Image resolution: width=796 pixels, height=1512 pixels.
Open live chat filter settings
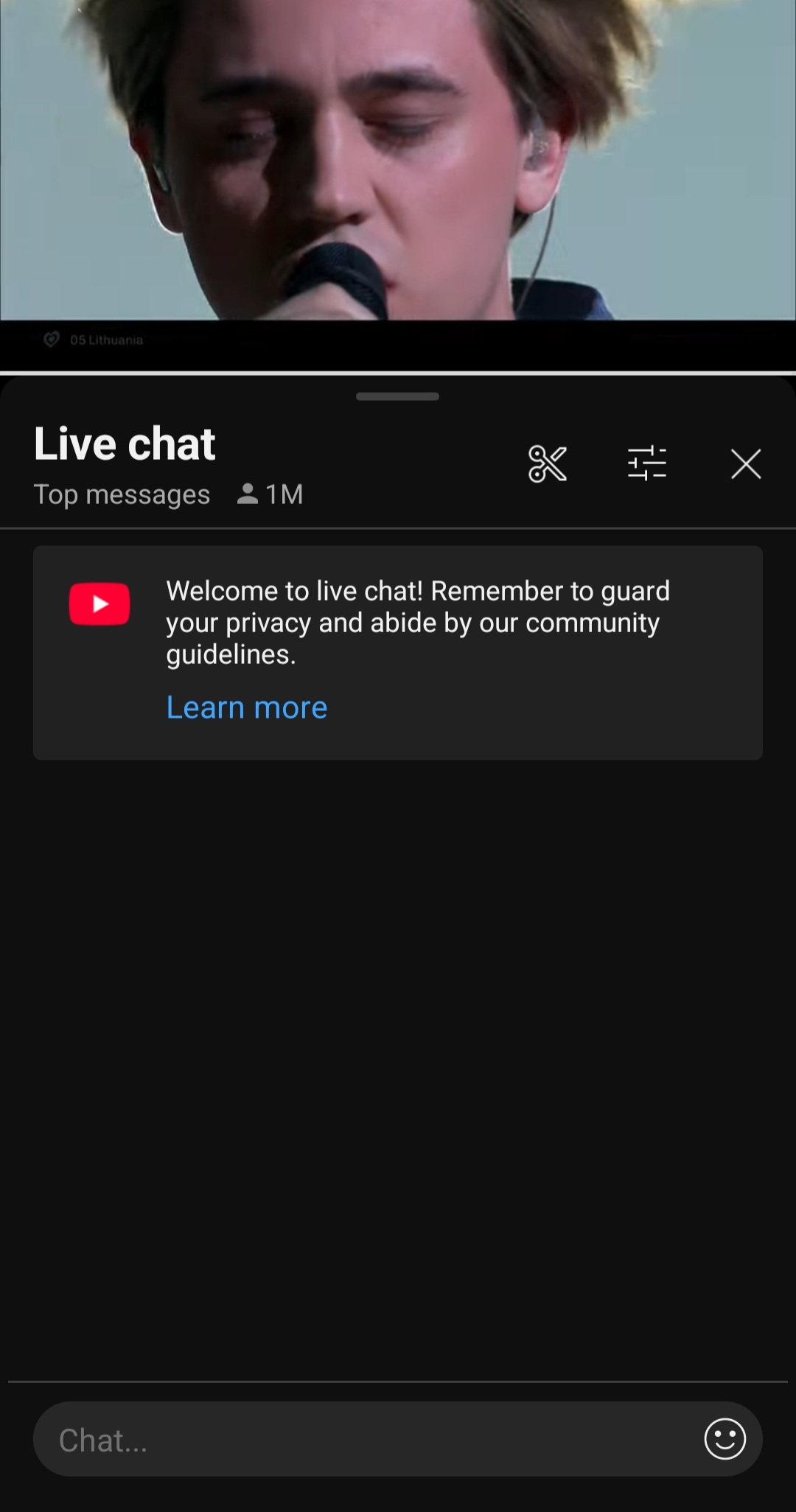pyautogui.click(x=646, y=464)
